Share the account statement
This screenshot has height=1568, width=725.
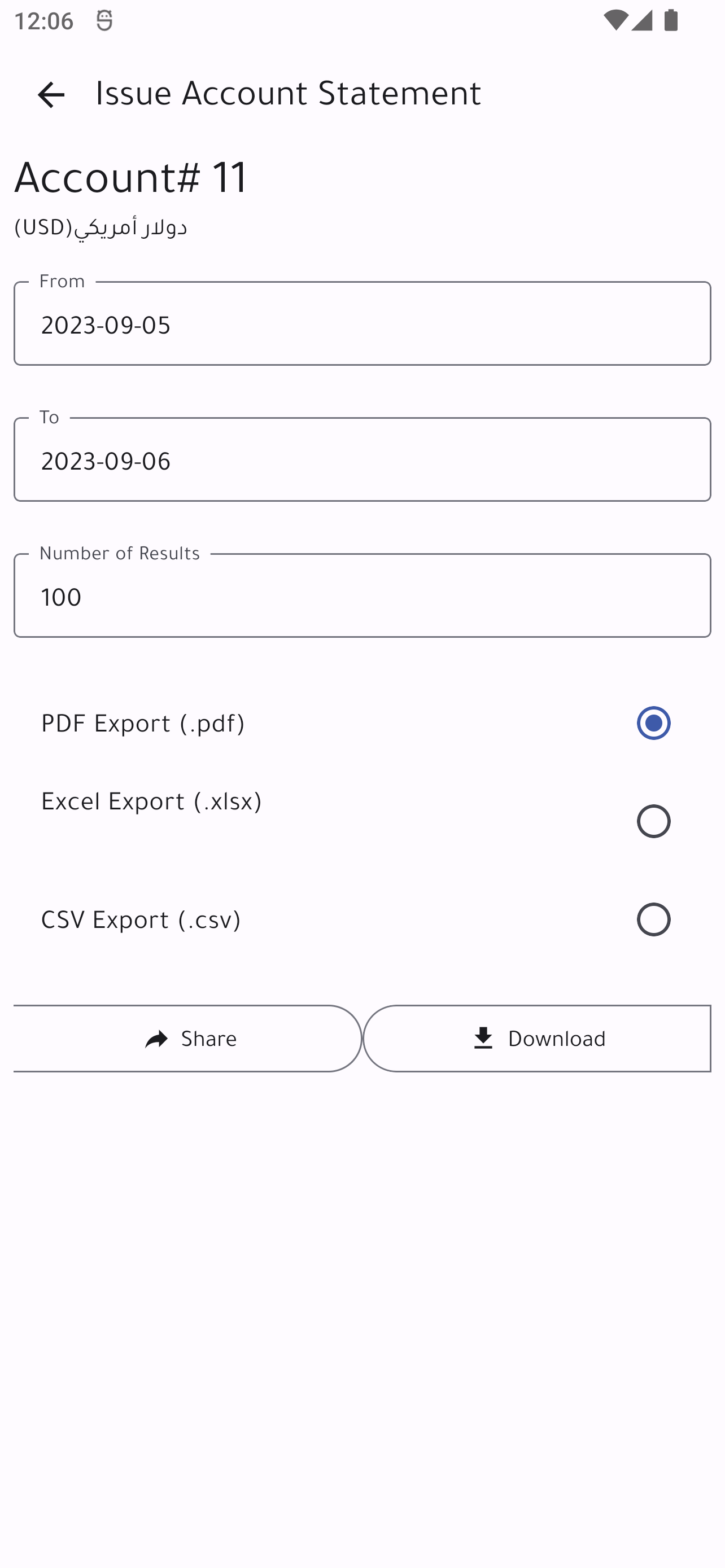coord(188,1039)
